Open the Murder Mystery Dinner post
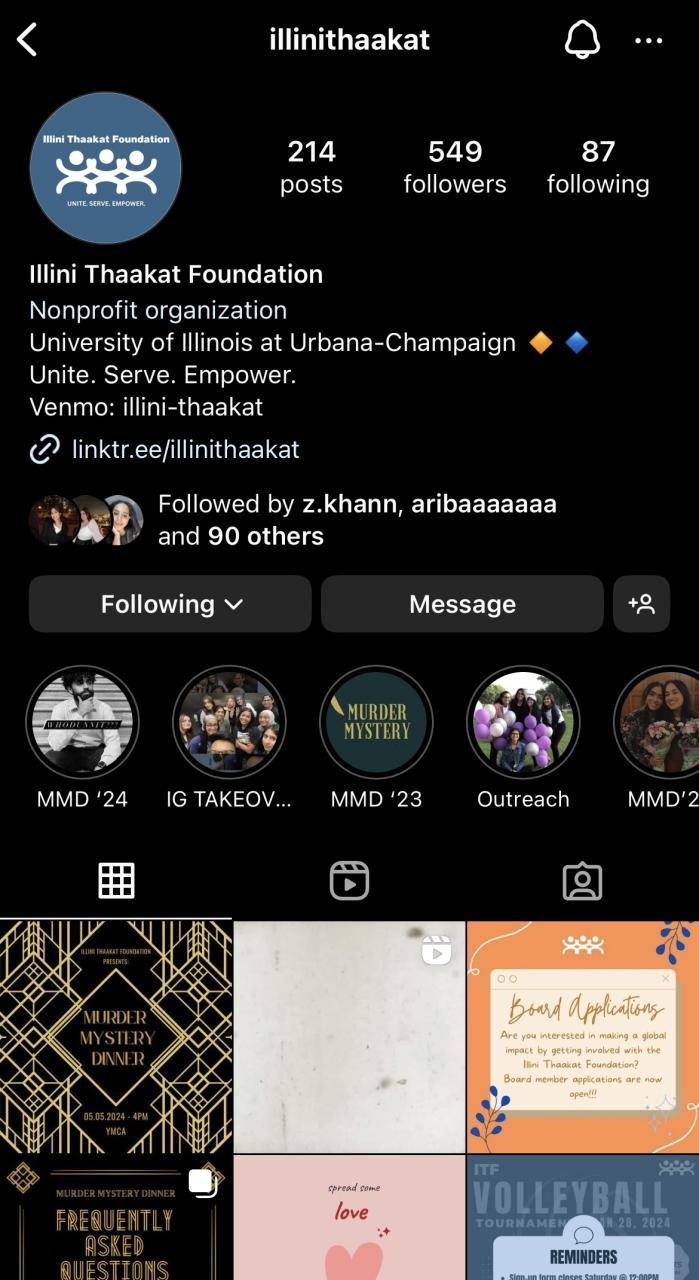 coord(116,1036)
